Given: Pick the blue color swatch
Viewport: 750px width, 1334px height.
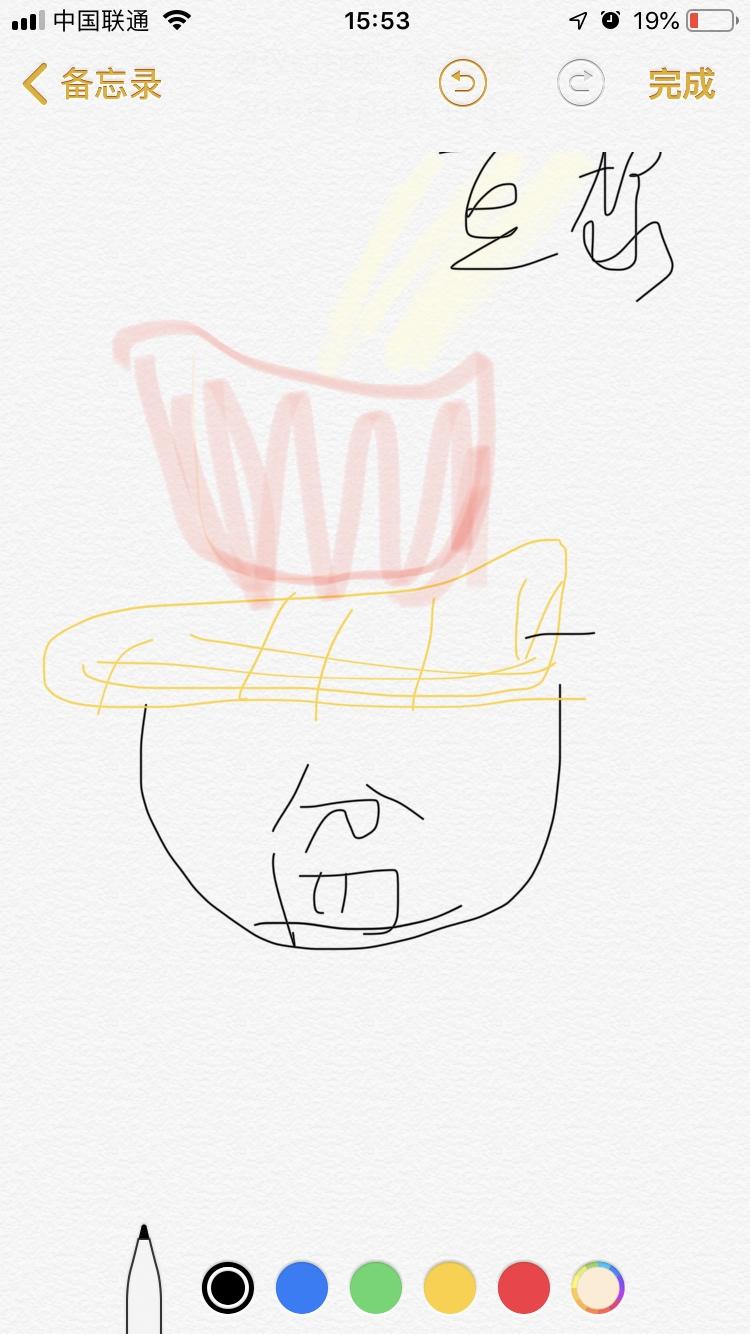Looking at the screenshot, I should click(x=302, y=1287).
